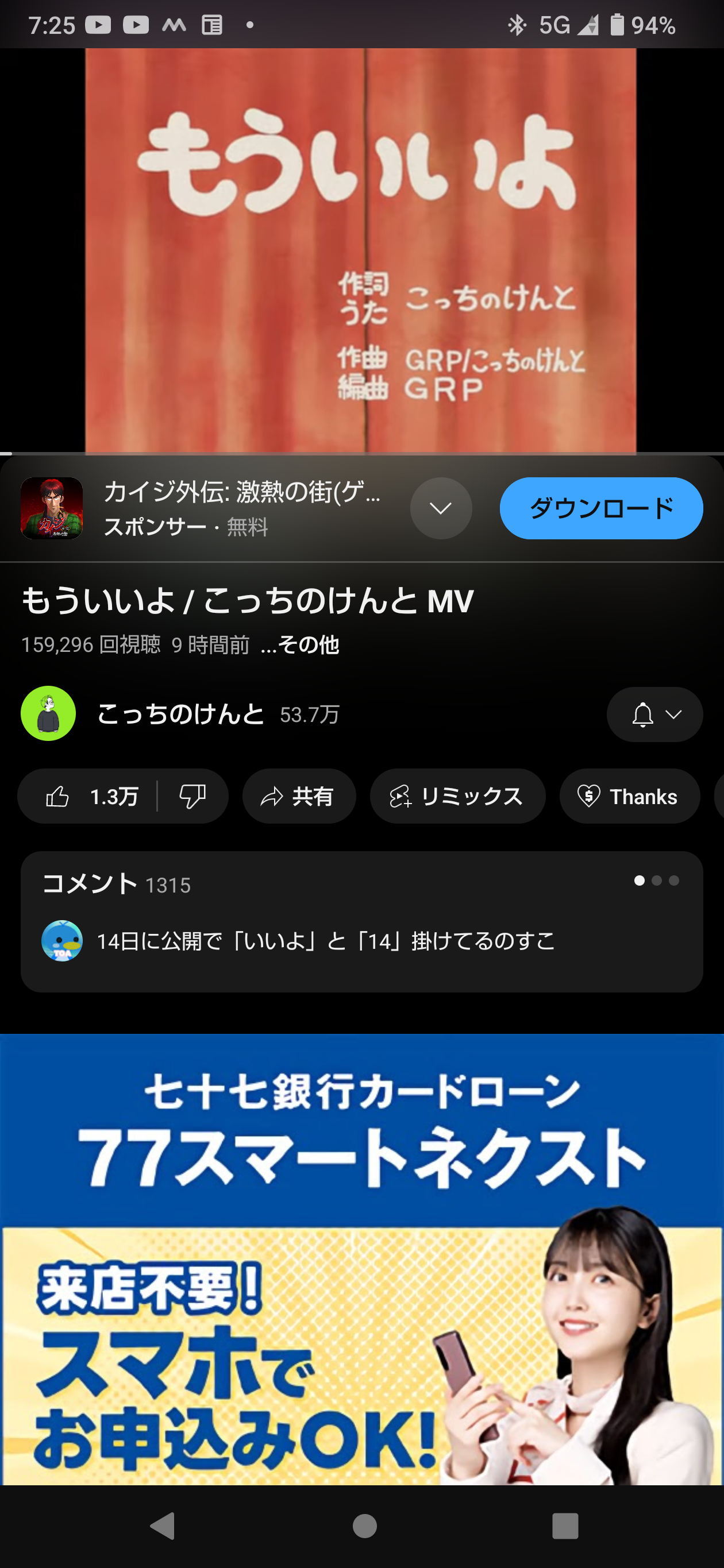Share this video via 共有

298,796
